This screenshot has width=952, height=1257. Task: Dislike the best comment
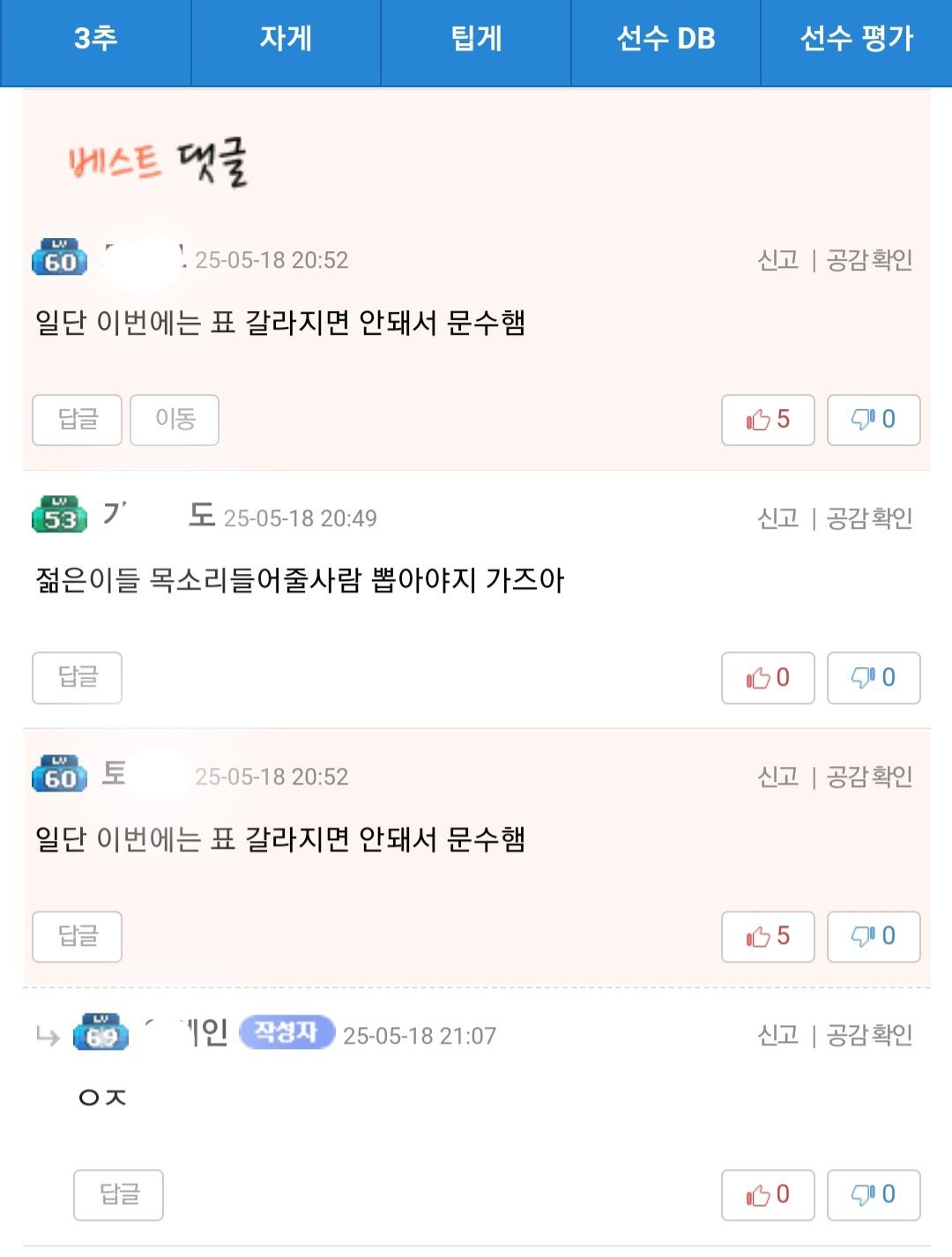[x=874, y=420]
